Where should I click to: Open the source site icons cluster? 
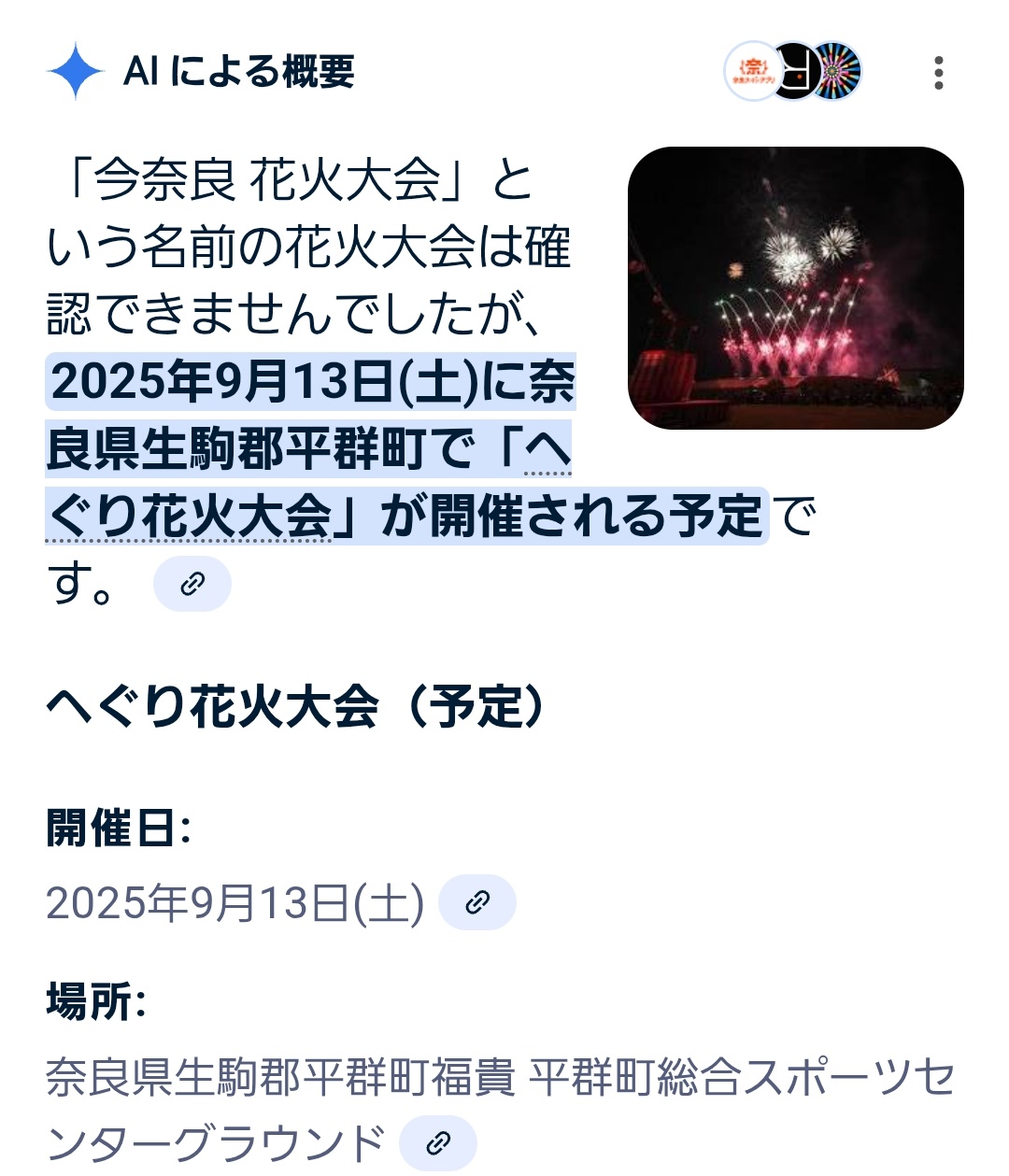click(x=792, y=72)
